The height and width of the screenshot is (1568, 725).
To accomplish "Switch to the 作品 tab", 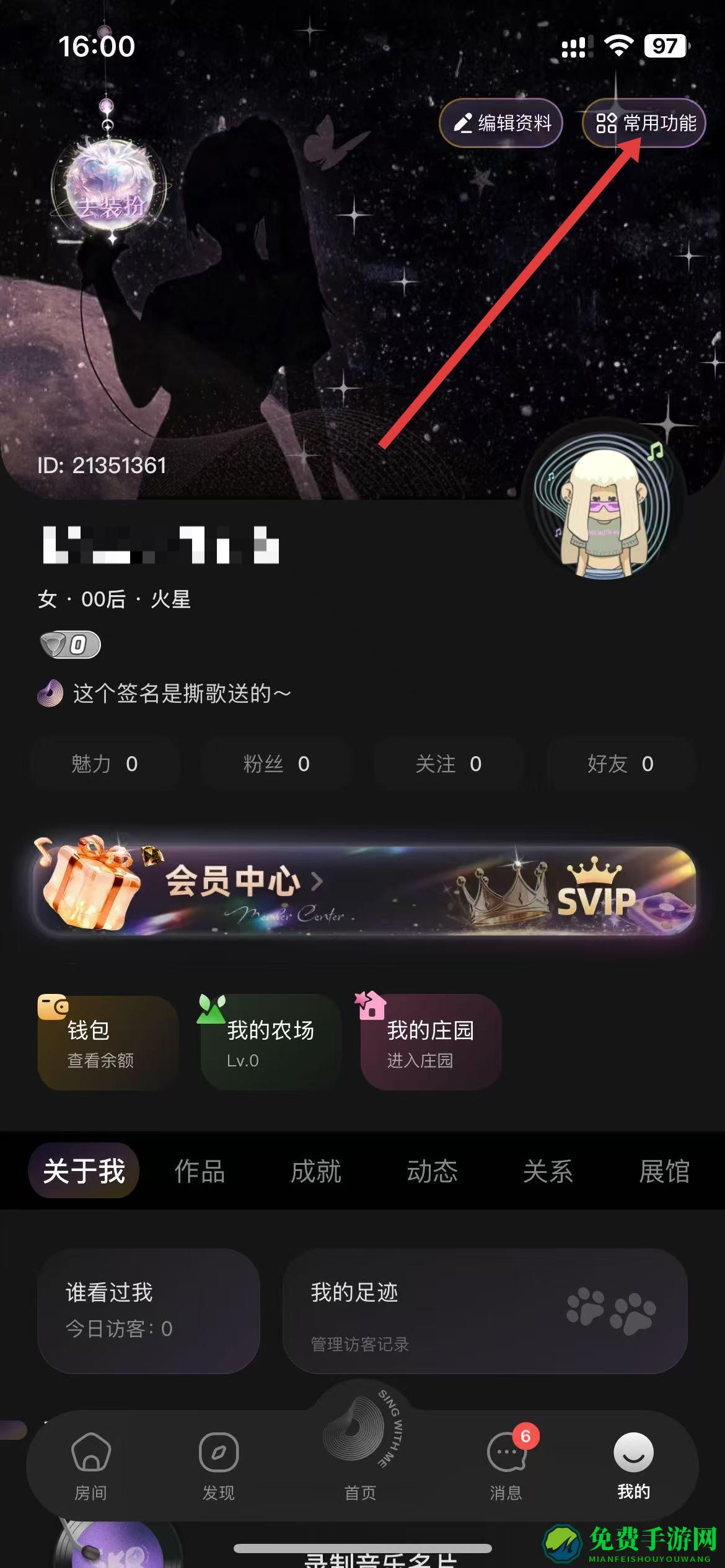I will click(x=200, y=1171).
